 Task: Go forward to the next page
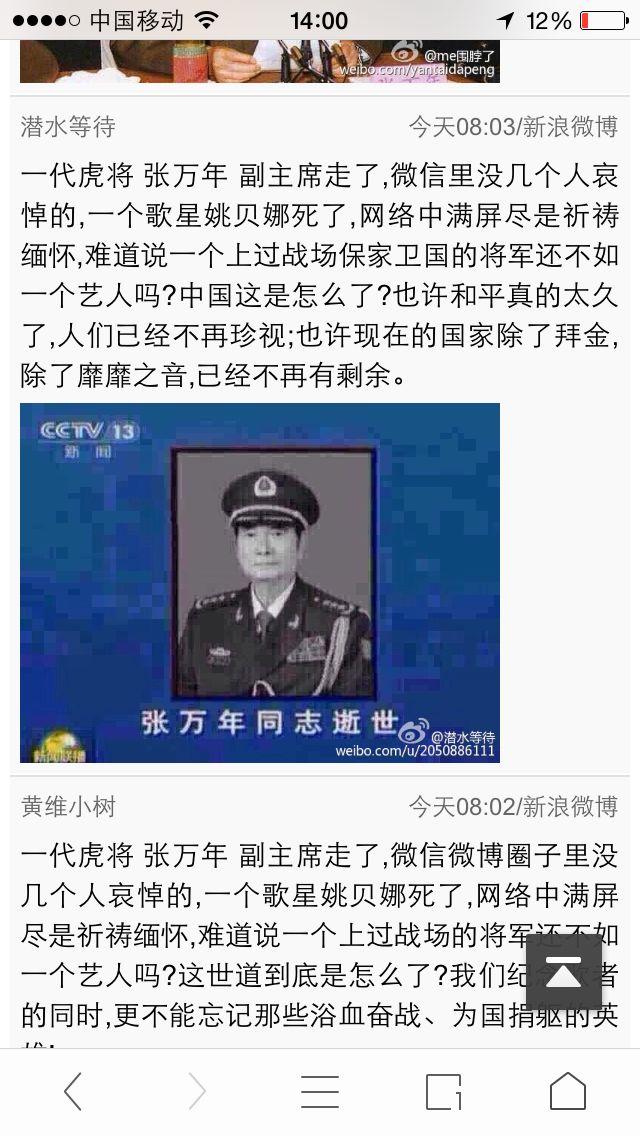pyautogui.click(x=196, y=1091)
